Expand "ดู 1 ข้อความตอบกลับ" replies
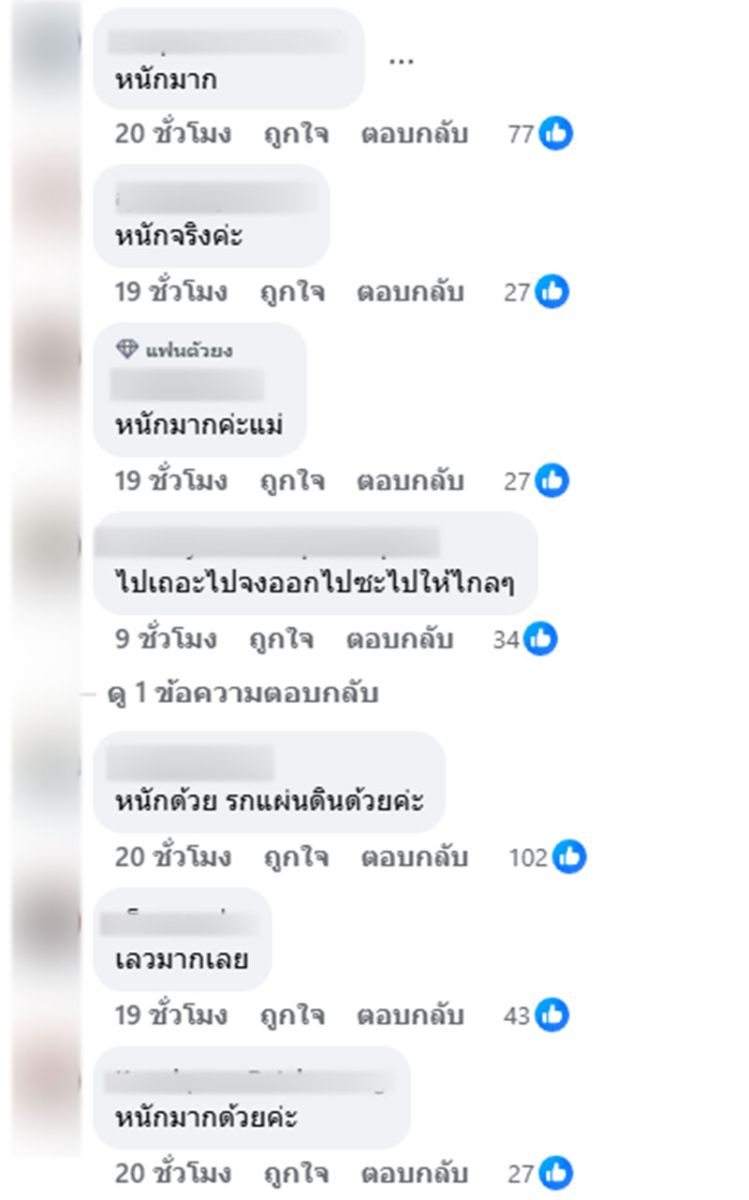This screenshot has height=1200, width=749. [x=242, y=694]
